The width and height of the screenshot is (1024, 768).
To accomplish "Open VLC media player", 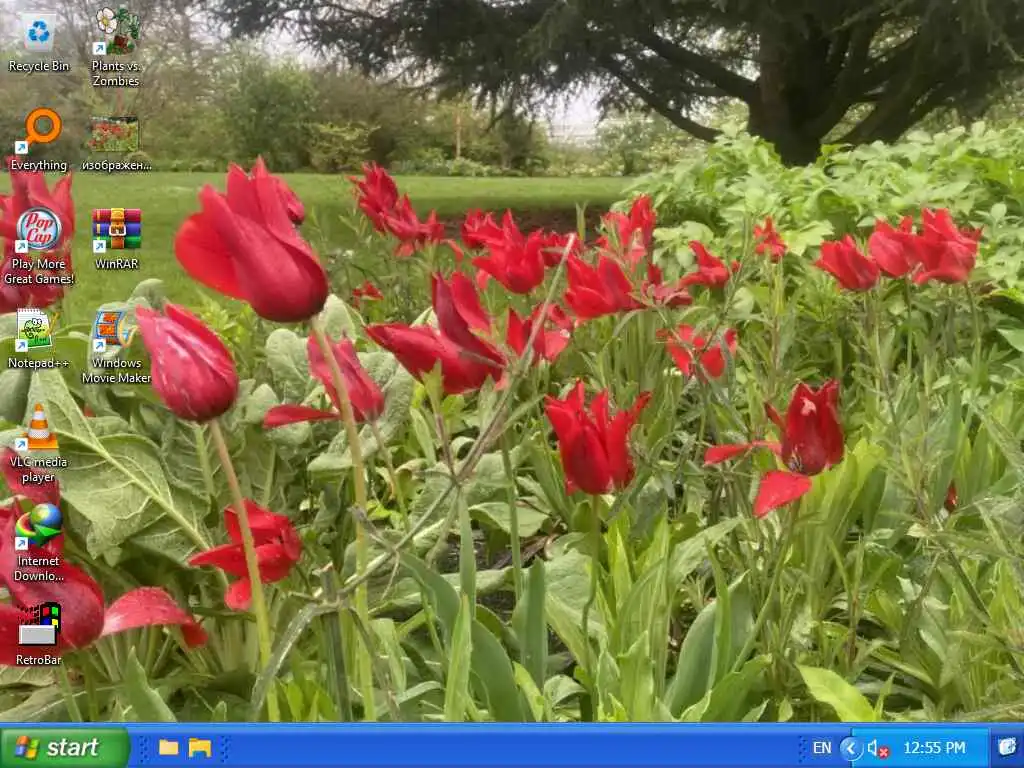I will point(39,428).
